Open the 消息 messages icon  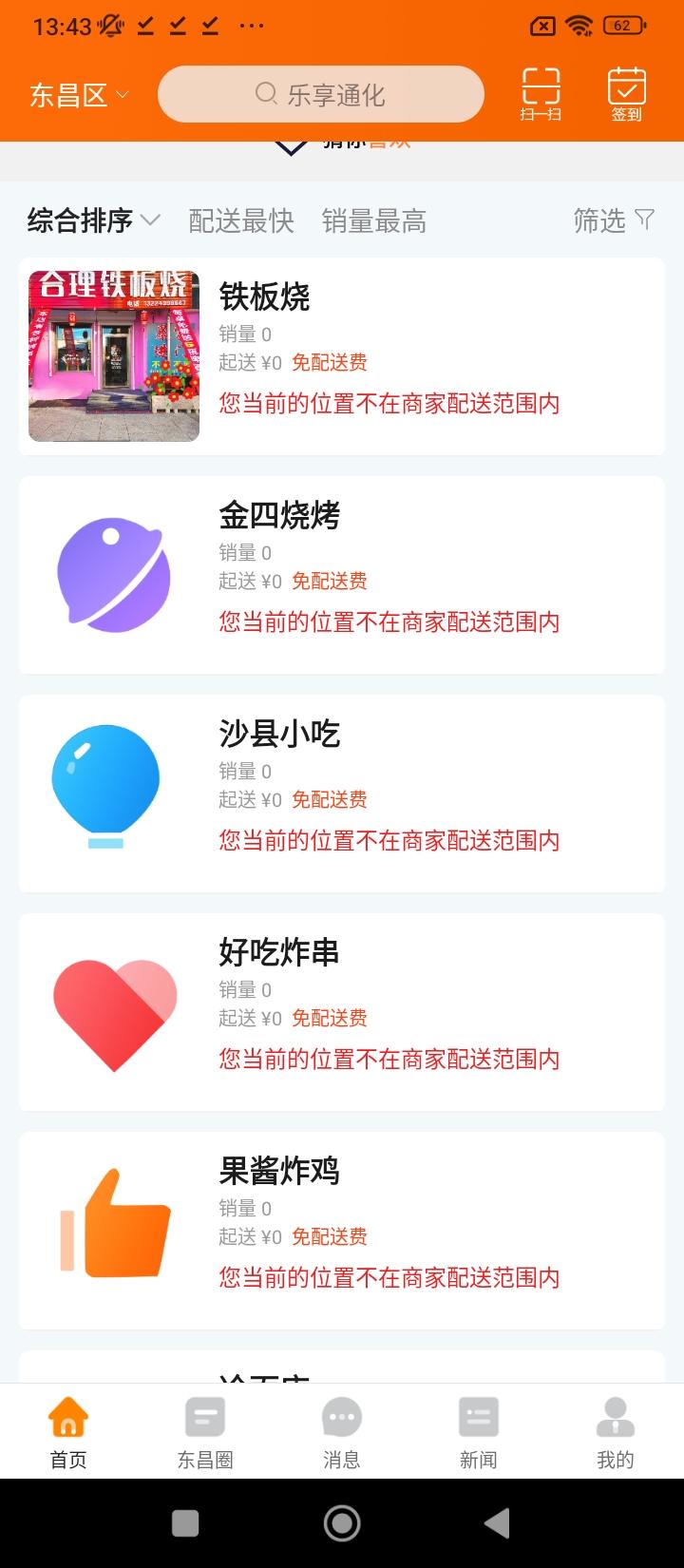click(341, 1418)
